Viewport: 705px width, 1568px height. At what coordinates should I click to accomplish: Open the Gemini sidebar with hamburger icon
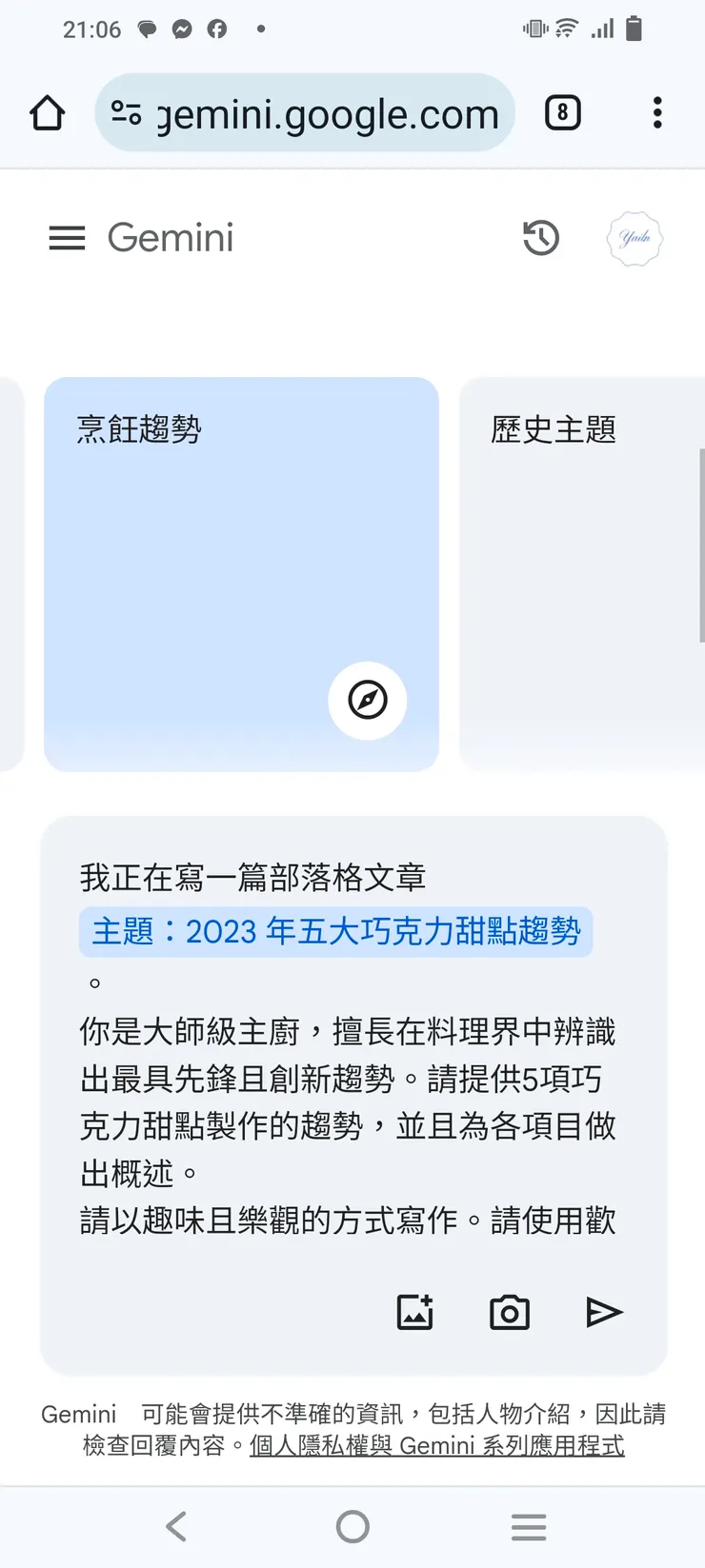tap(67, 238)
